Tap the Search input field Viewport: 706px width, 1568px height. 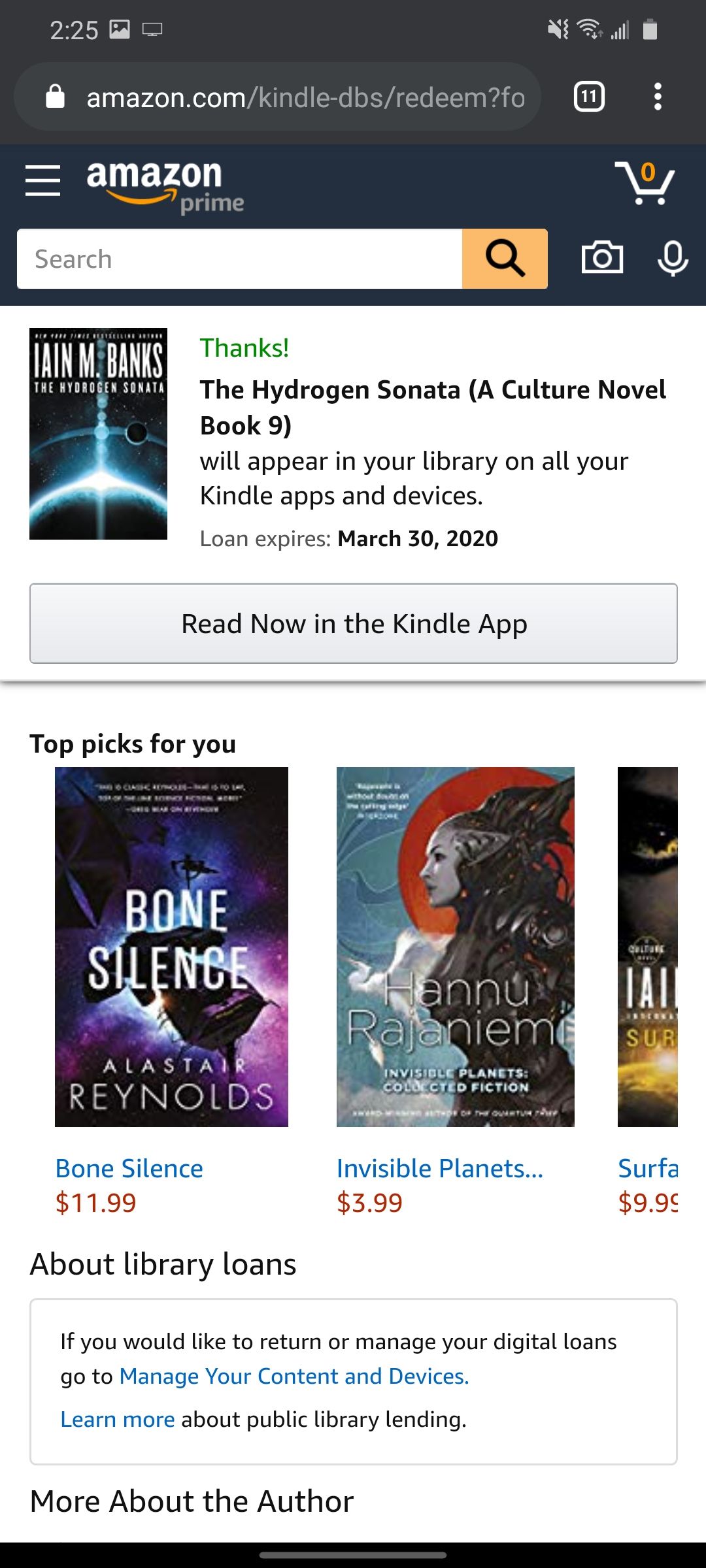235,258
